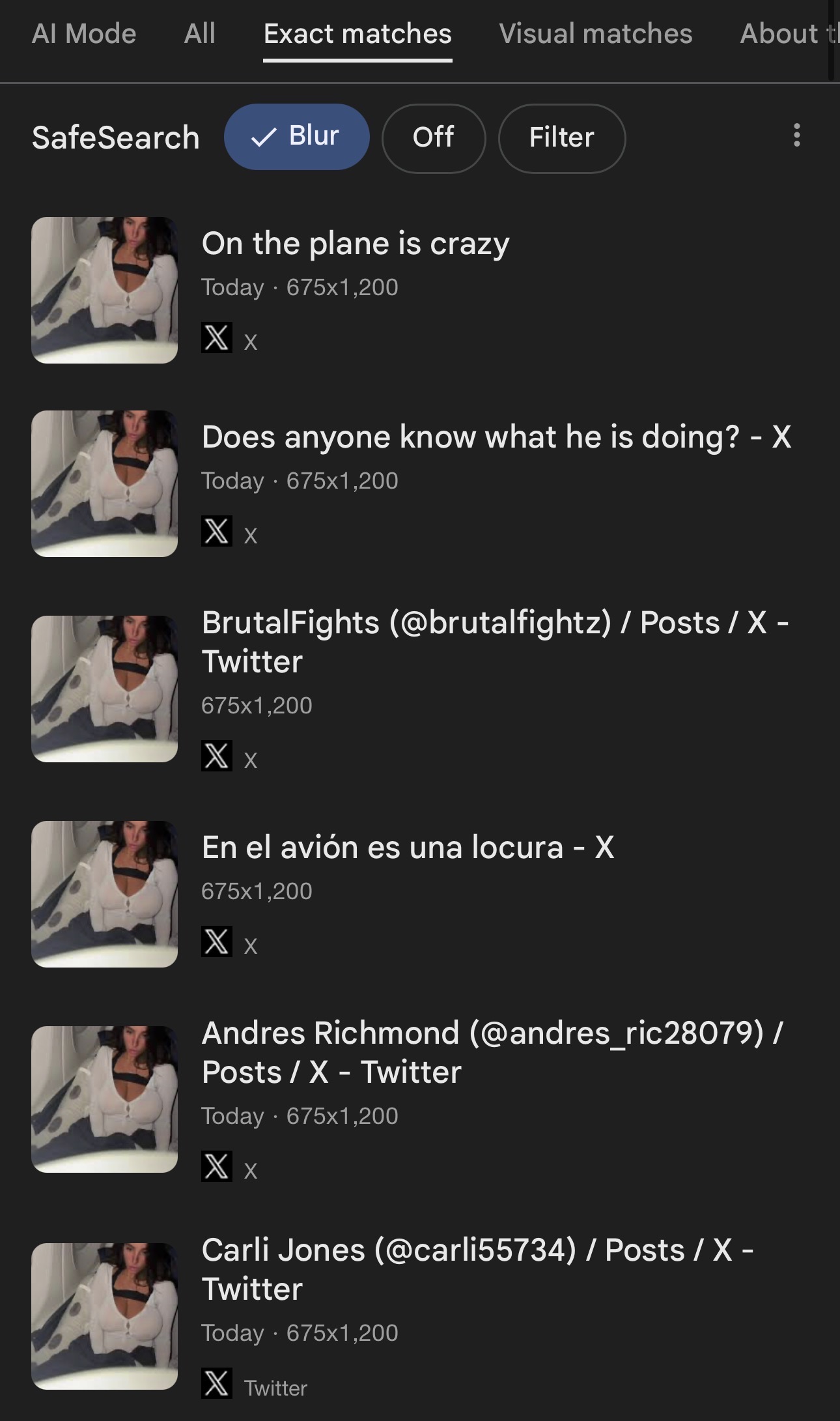Open result 'On the plane is crazy'
This screenshot has height=1421, width=840.
click(356, 244)
